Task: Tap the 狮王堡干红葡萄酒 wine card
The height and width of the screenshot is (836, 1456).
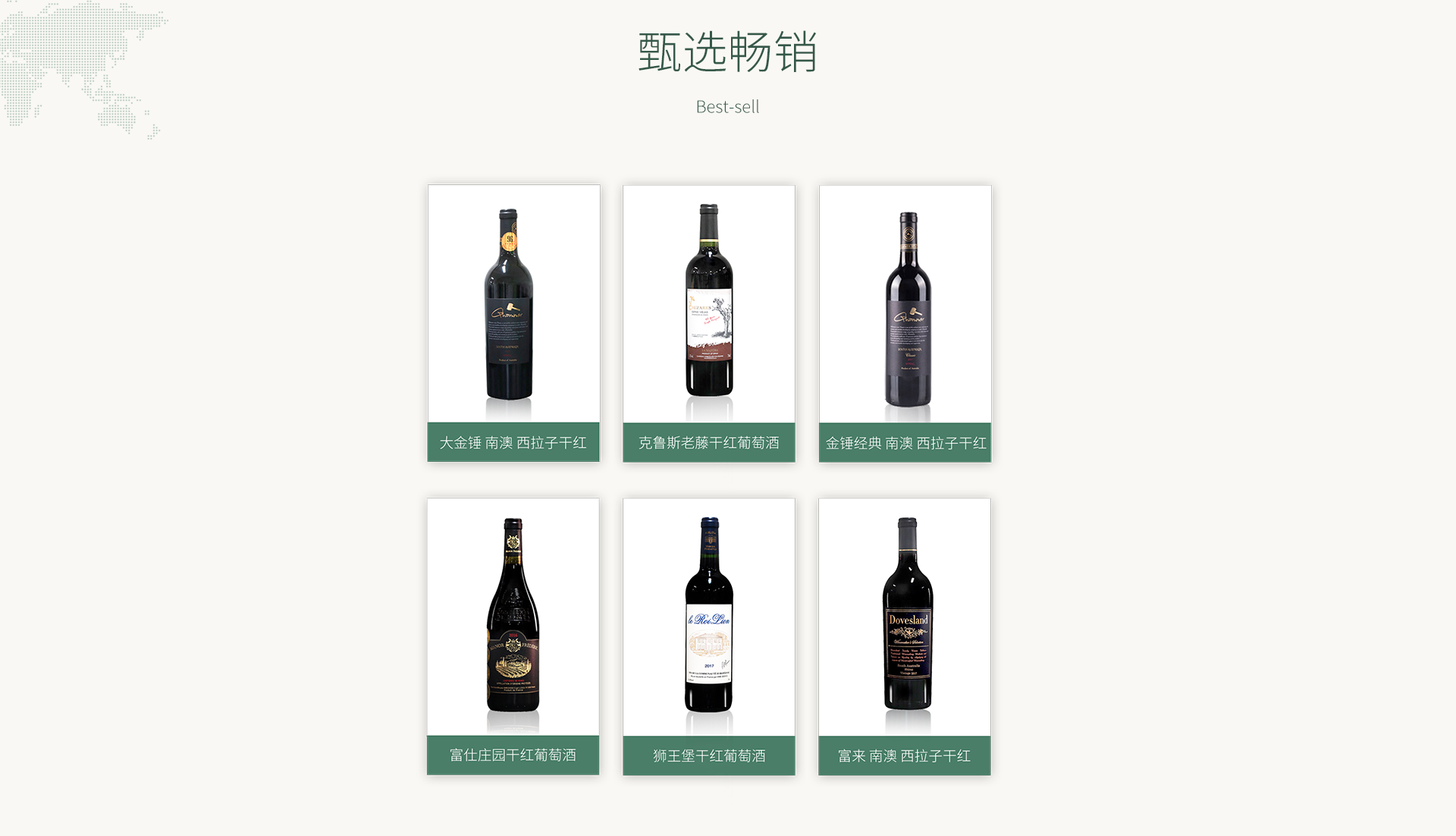Action: pyautogui.click(x=709, y=636)
